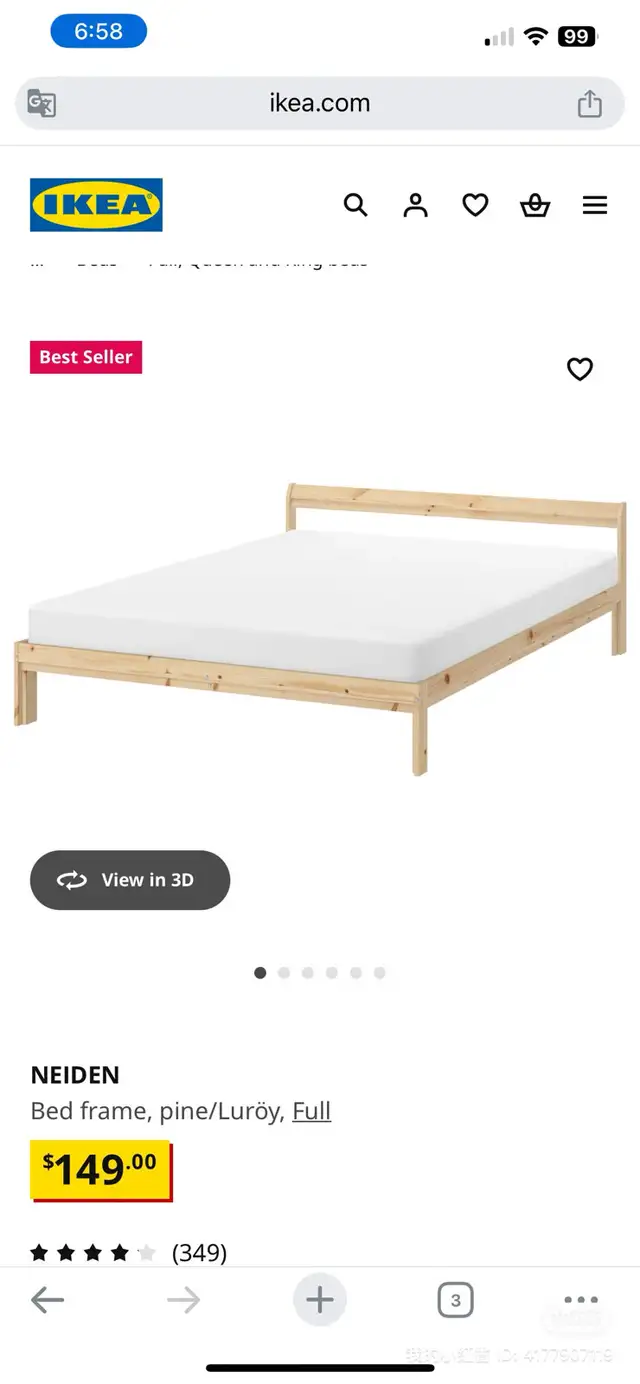The height and width of the screenshot is (1384, 640).
Task: Open the tab switcher showing 3
Action: pos(456,1300)
